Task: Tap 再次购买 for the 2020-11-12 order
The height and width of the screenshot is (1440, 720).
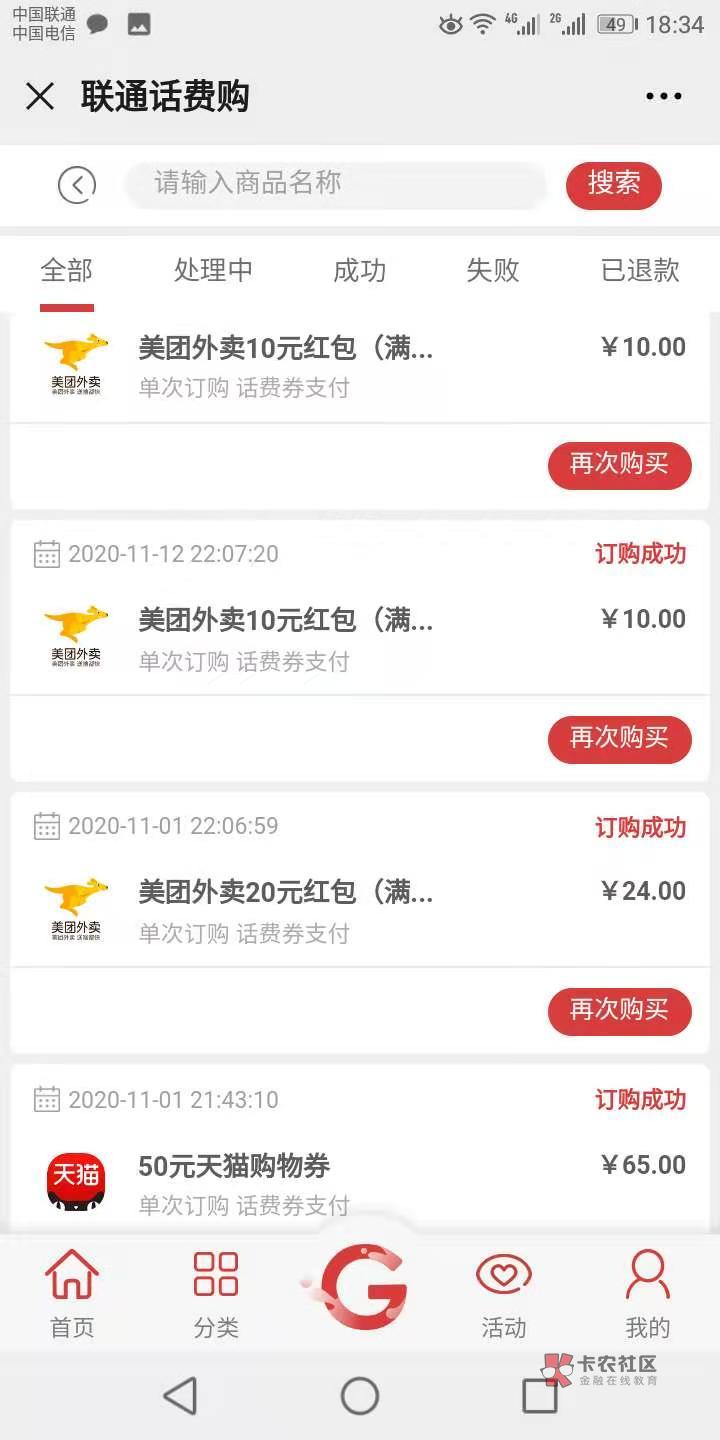Action: point(619,739)
